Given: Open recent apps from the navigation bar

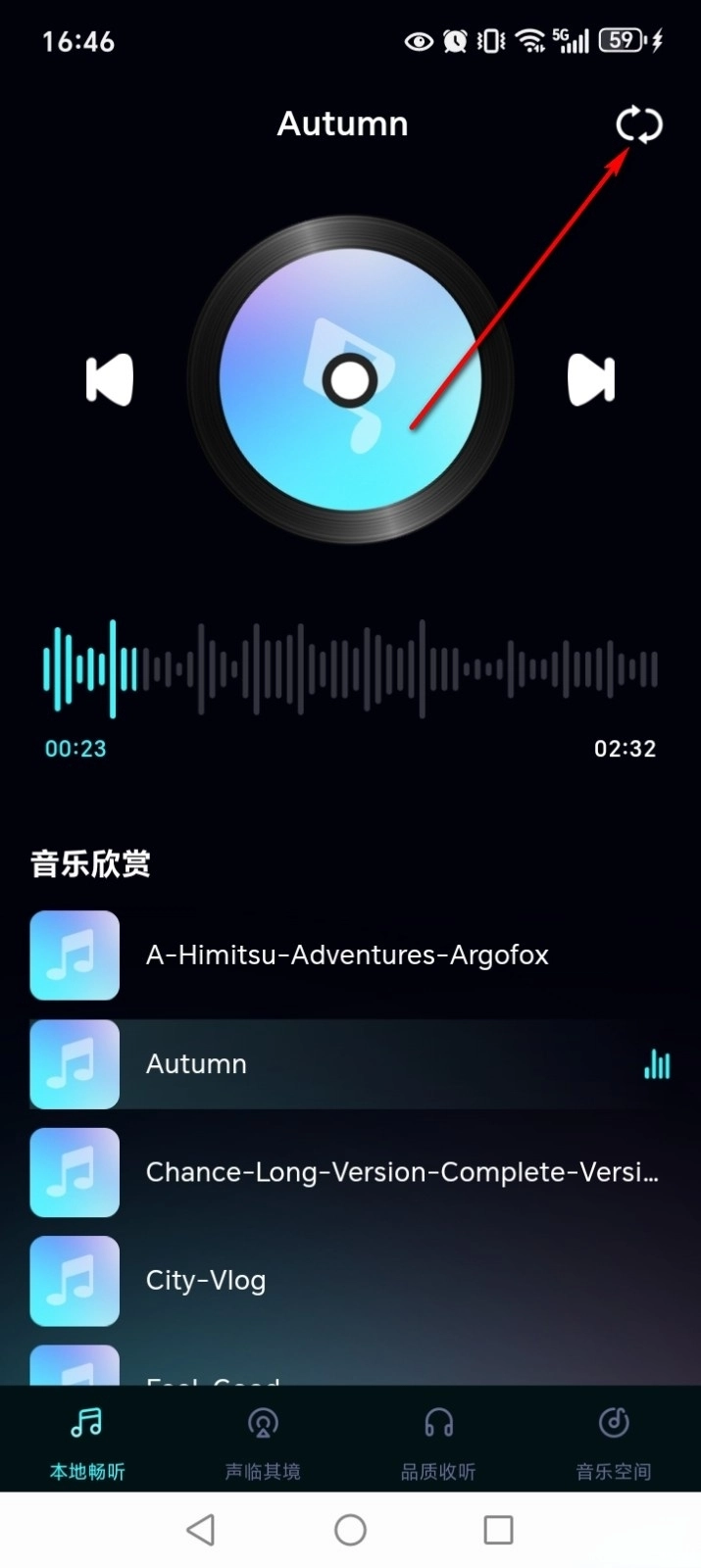Looking at the screenshot, I should [x=498, y=1530].
